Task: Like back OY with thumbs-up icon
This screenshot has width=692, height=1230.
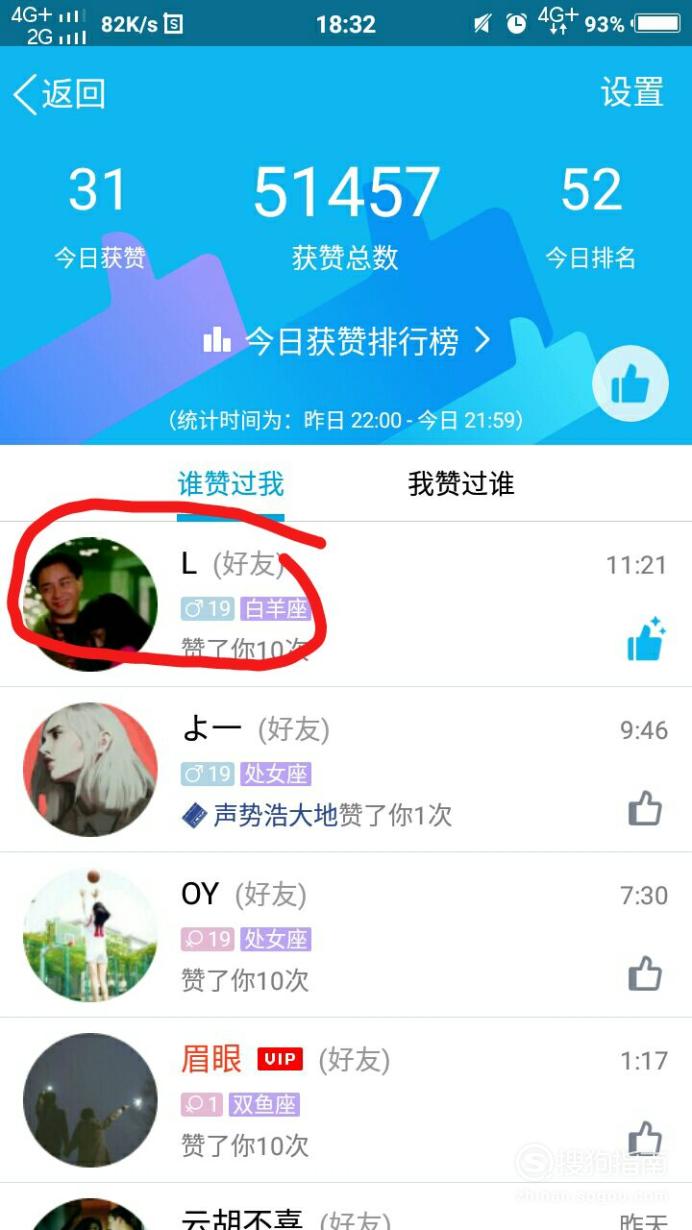Action: pyautogui.click(x=645, y=973)
